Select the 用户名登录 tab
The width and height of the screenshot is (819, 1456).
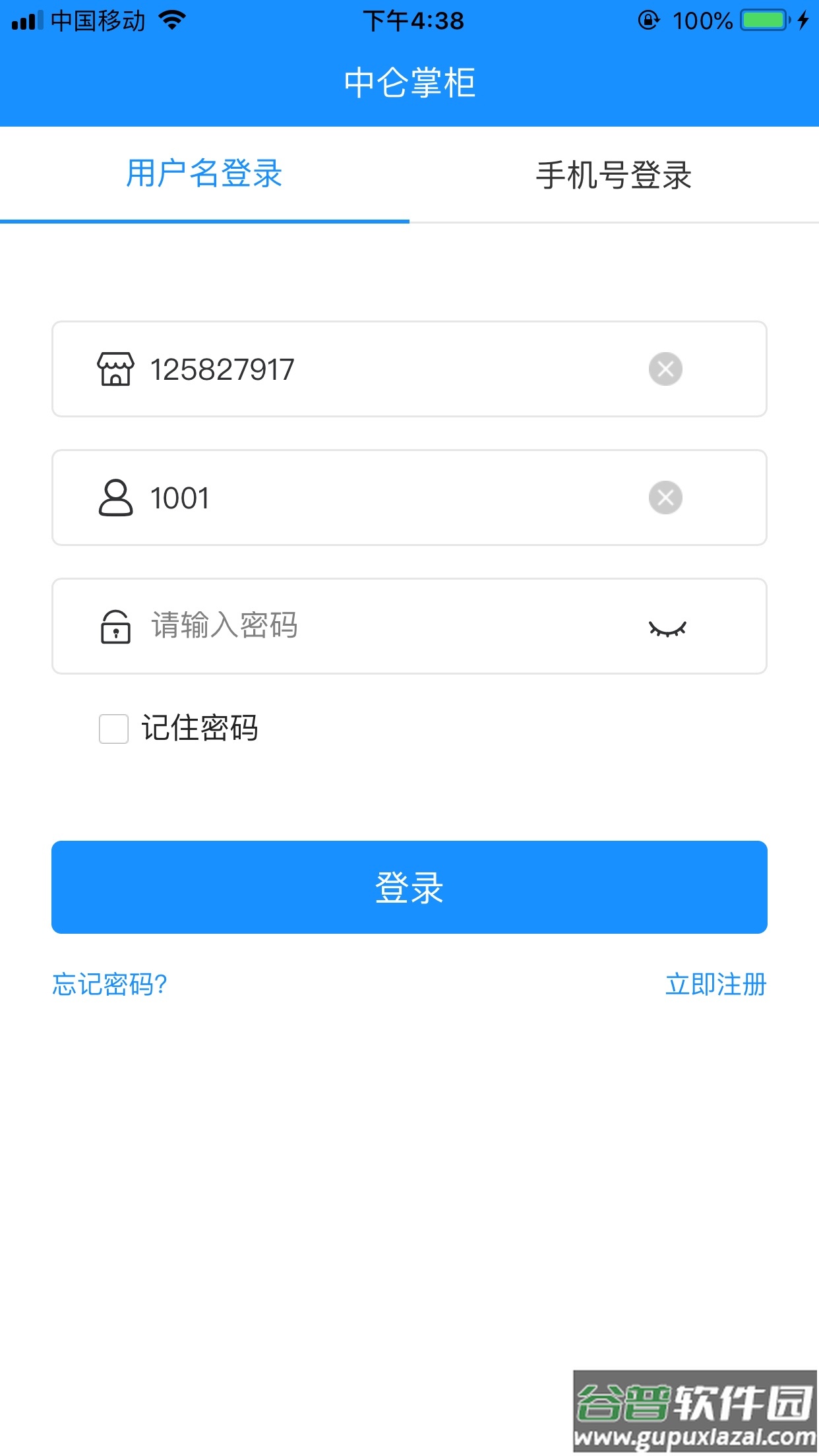204,174
